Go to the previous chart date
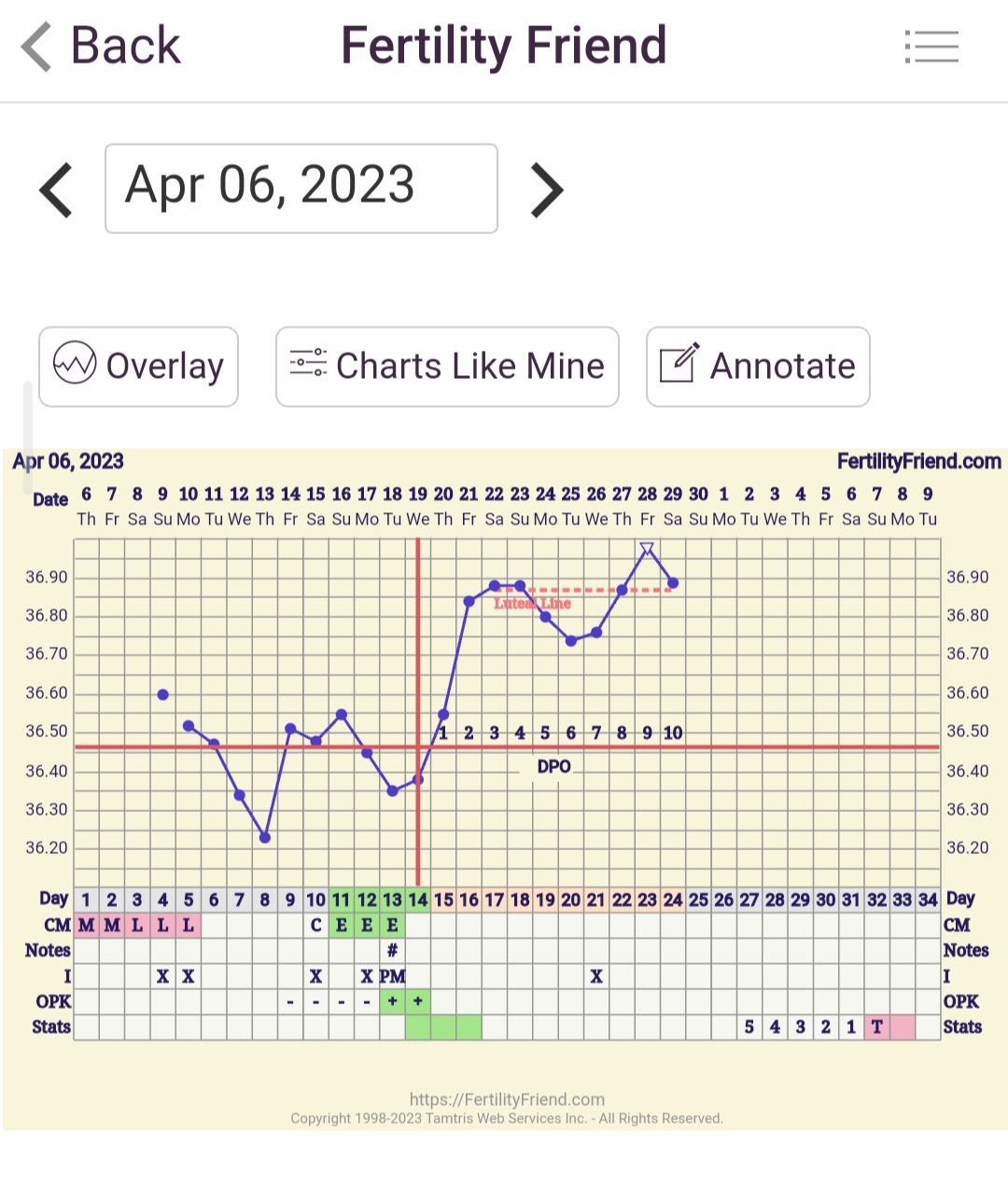Screen dimensions: 1008x1201 click(x=57, y=189)
